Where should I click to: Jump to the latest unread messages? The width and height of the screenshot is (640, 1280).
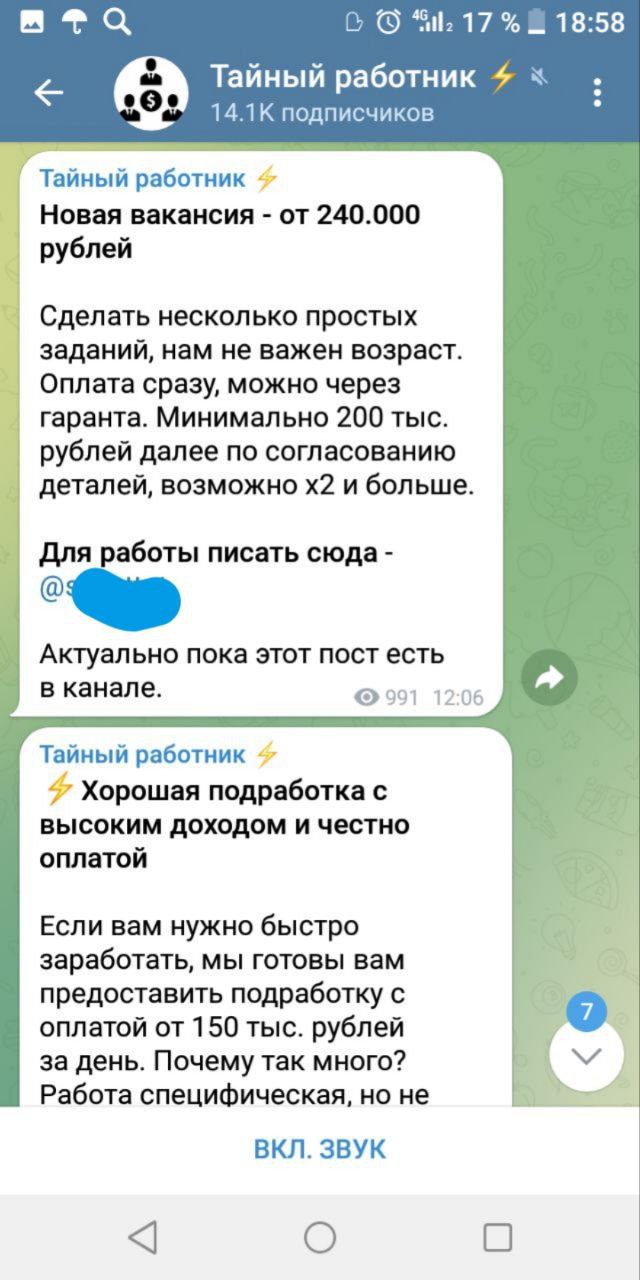point(587,1055)
